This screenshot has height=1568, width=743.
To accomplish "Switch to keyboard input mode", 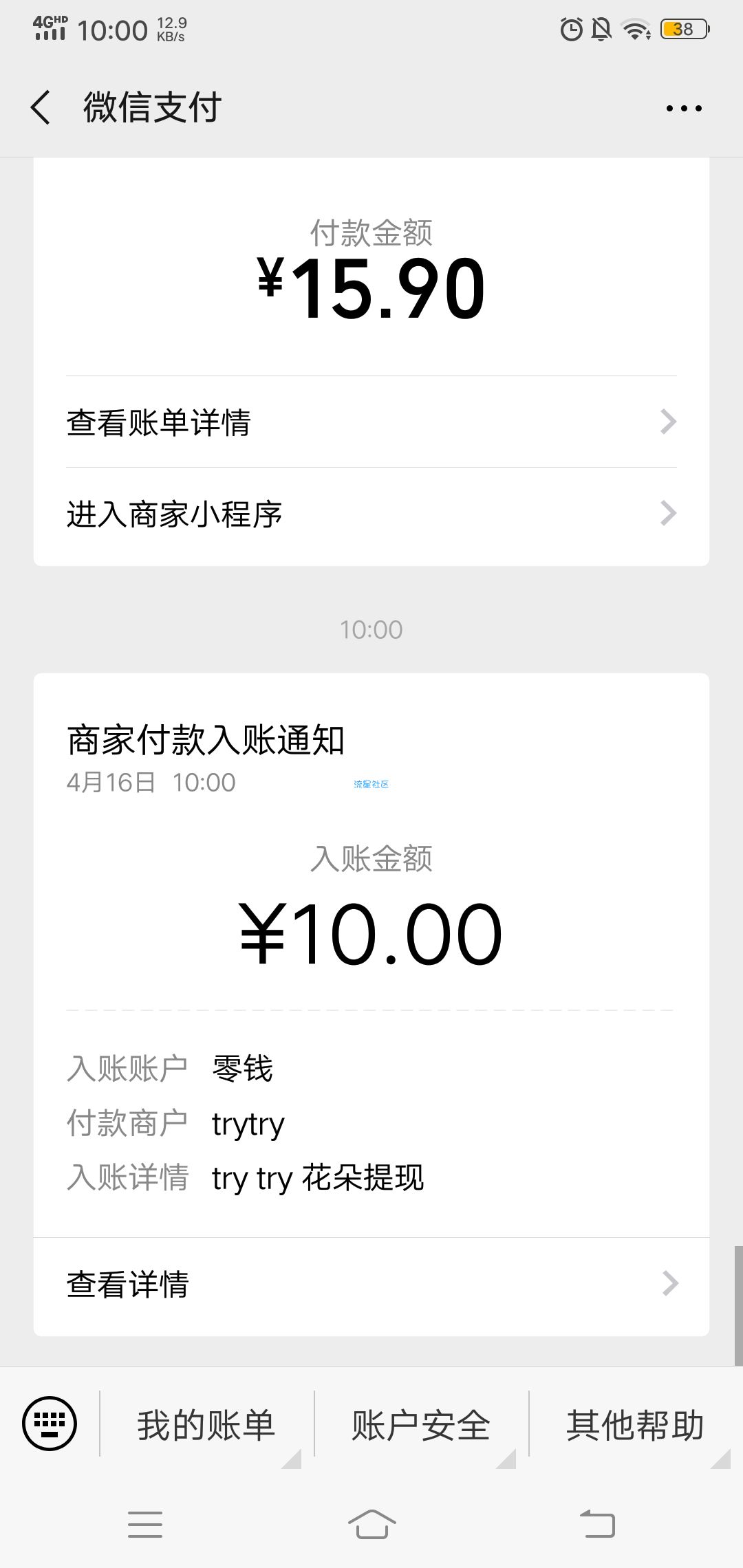I will pyautogui.click(x=50, y=1424).
